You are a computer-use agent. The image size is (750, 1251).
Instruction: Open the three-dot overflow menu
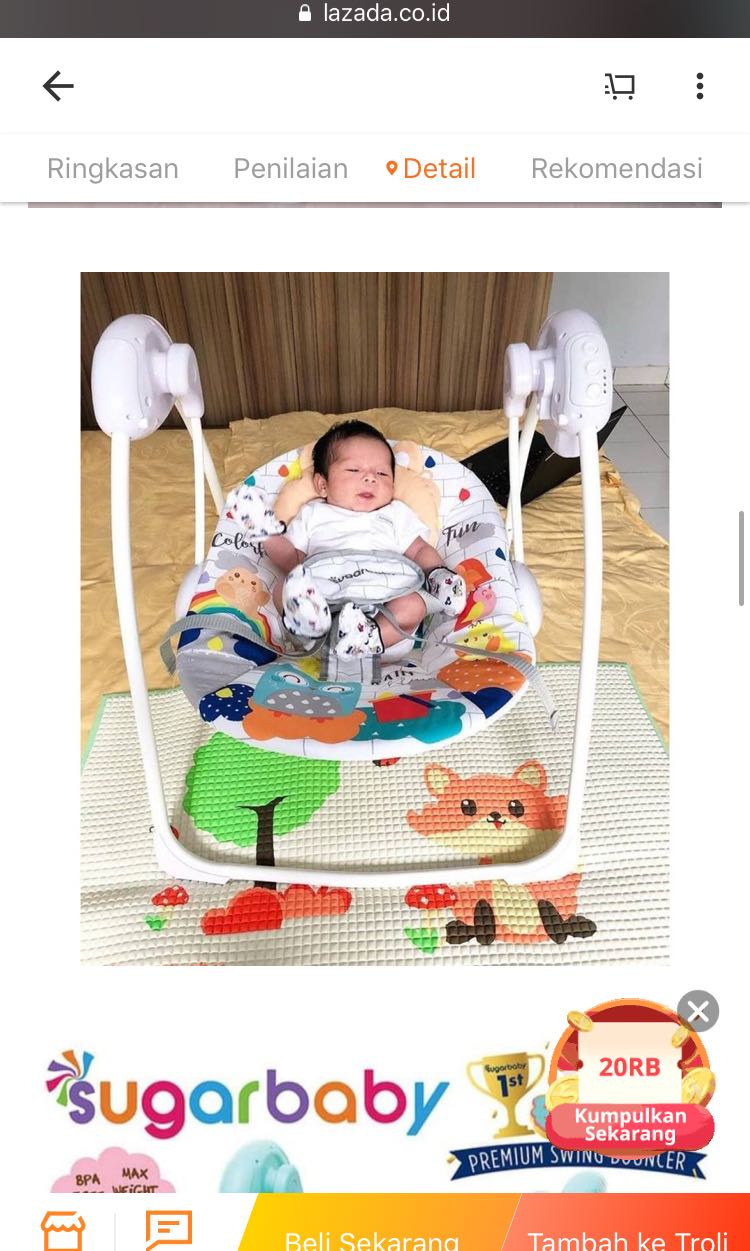(700, 86)
